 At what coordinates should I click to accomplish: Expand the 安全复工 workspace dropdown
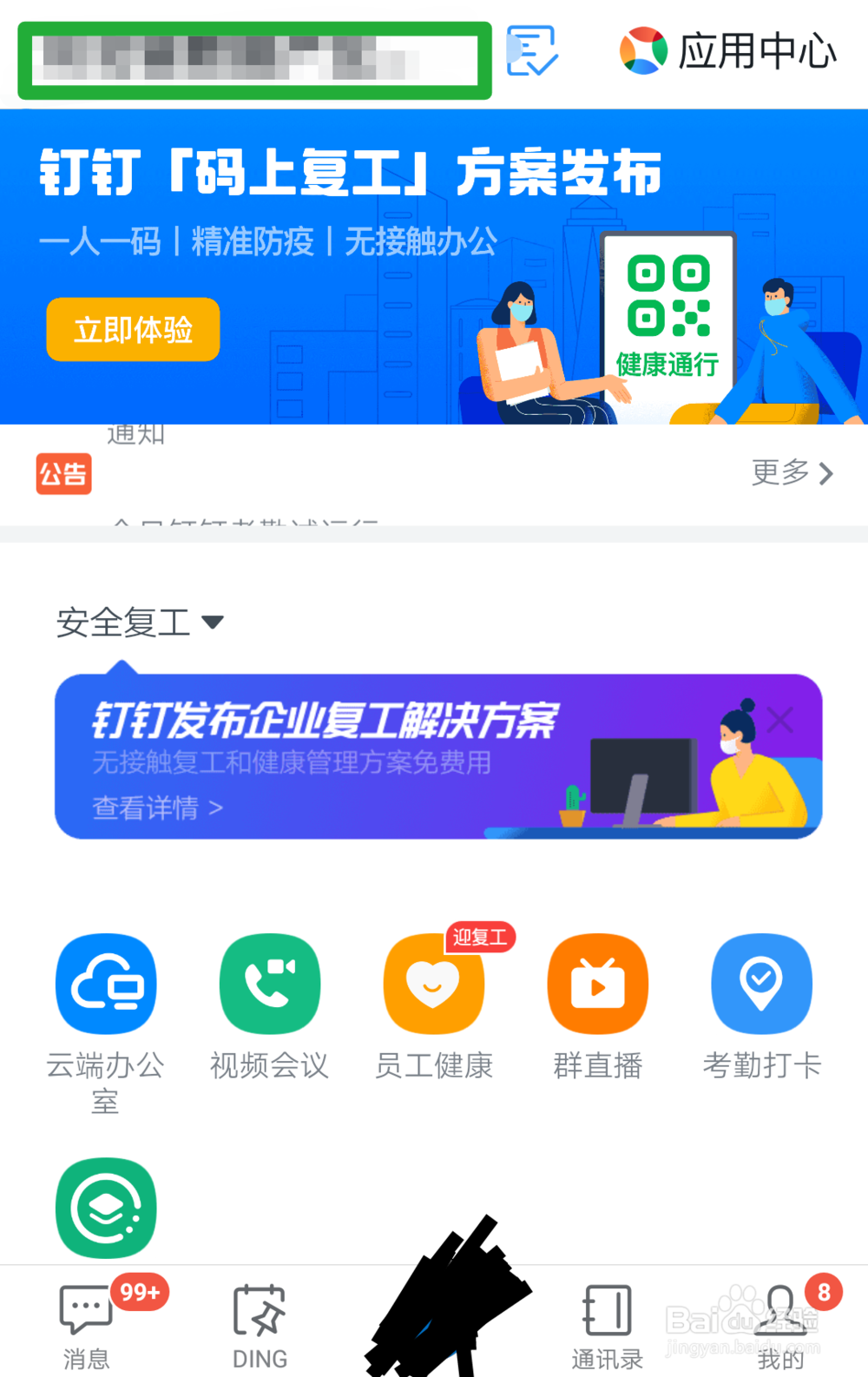(139, 622)
